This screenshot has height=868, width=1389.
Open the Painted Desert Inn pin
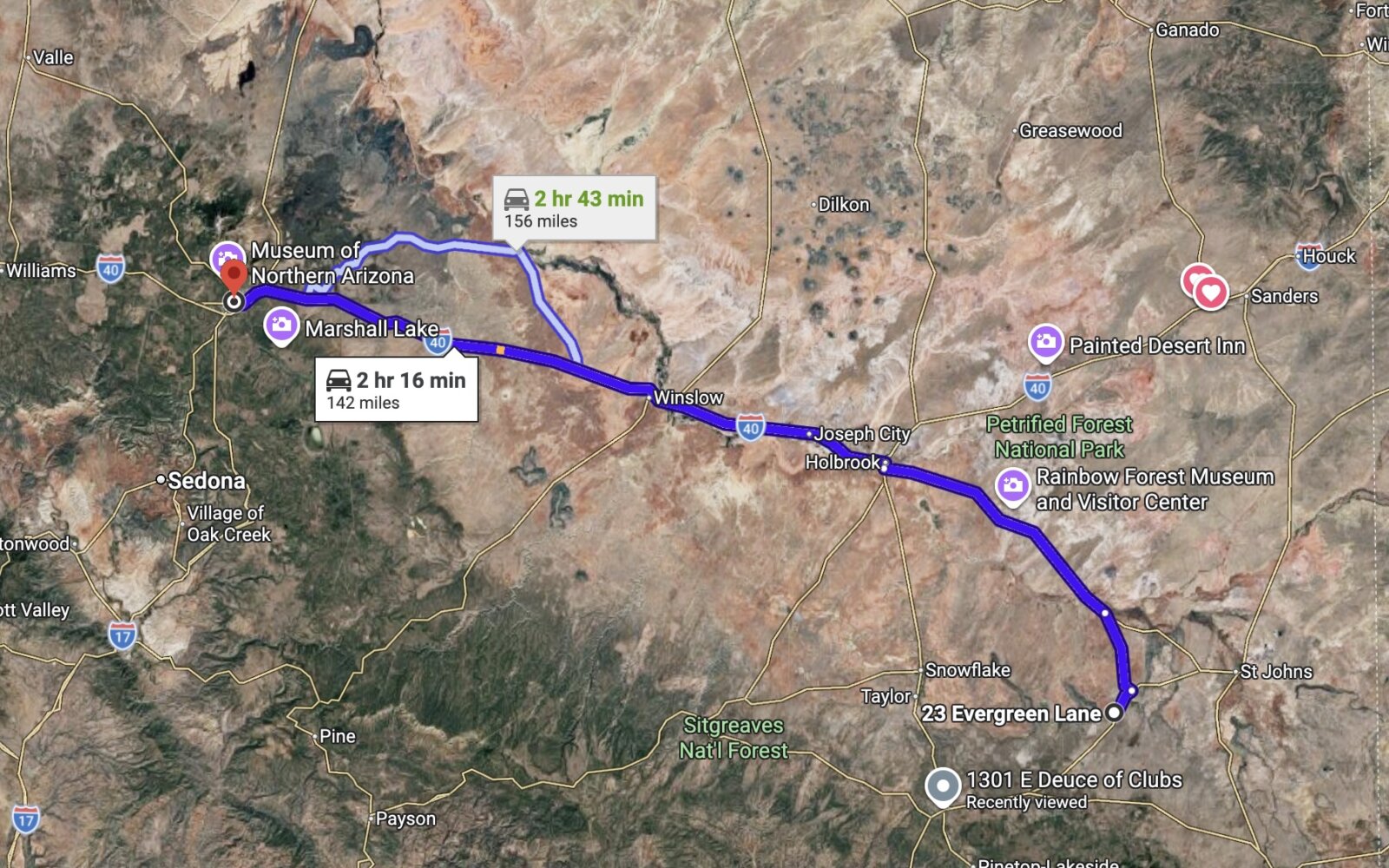(1046, 343)
